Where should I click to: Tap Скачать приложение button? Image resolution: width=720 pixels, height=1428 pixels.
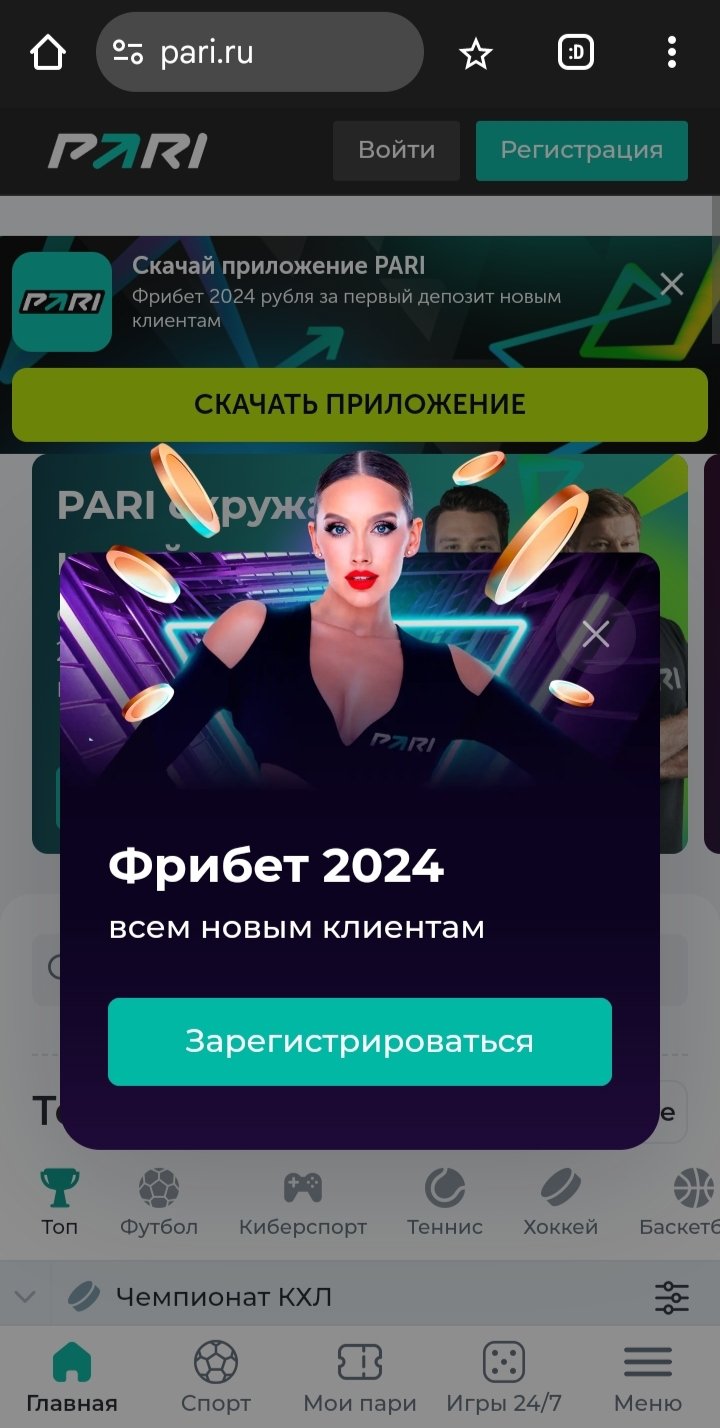[x=360, y=404]
